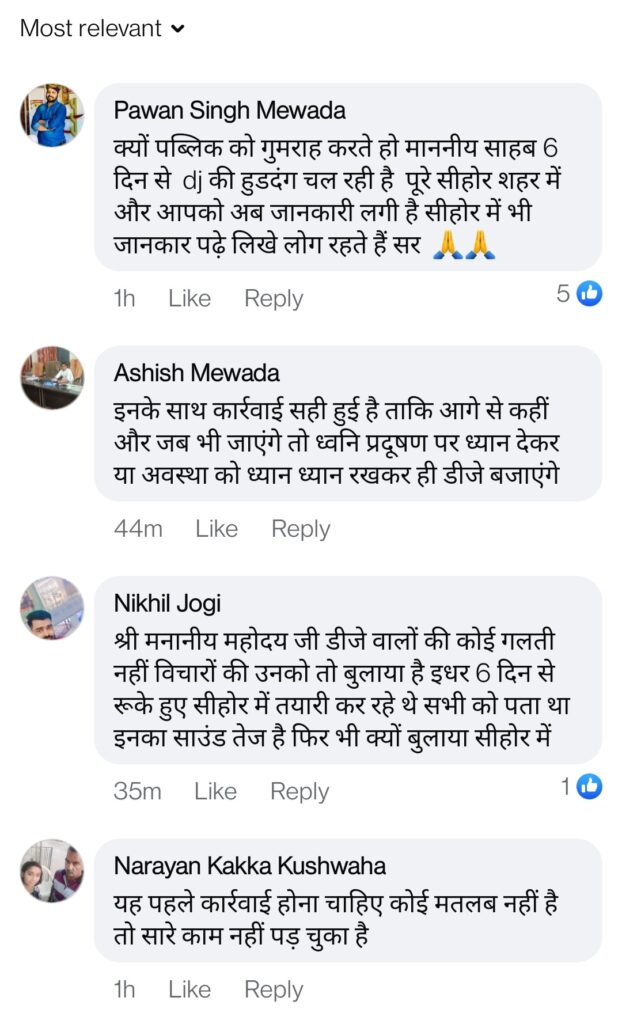This screenshot has height=1024, width=622.
Task: Open Pawan Singh Mewada's profile name
Action: pyautogui.click(x=229, y=110)
